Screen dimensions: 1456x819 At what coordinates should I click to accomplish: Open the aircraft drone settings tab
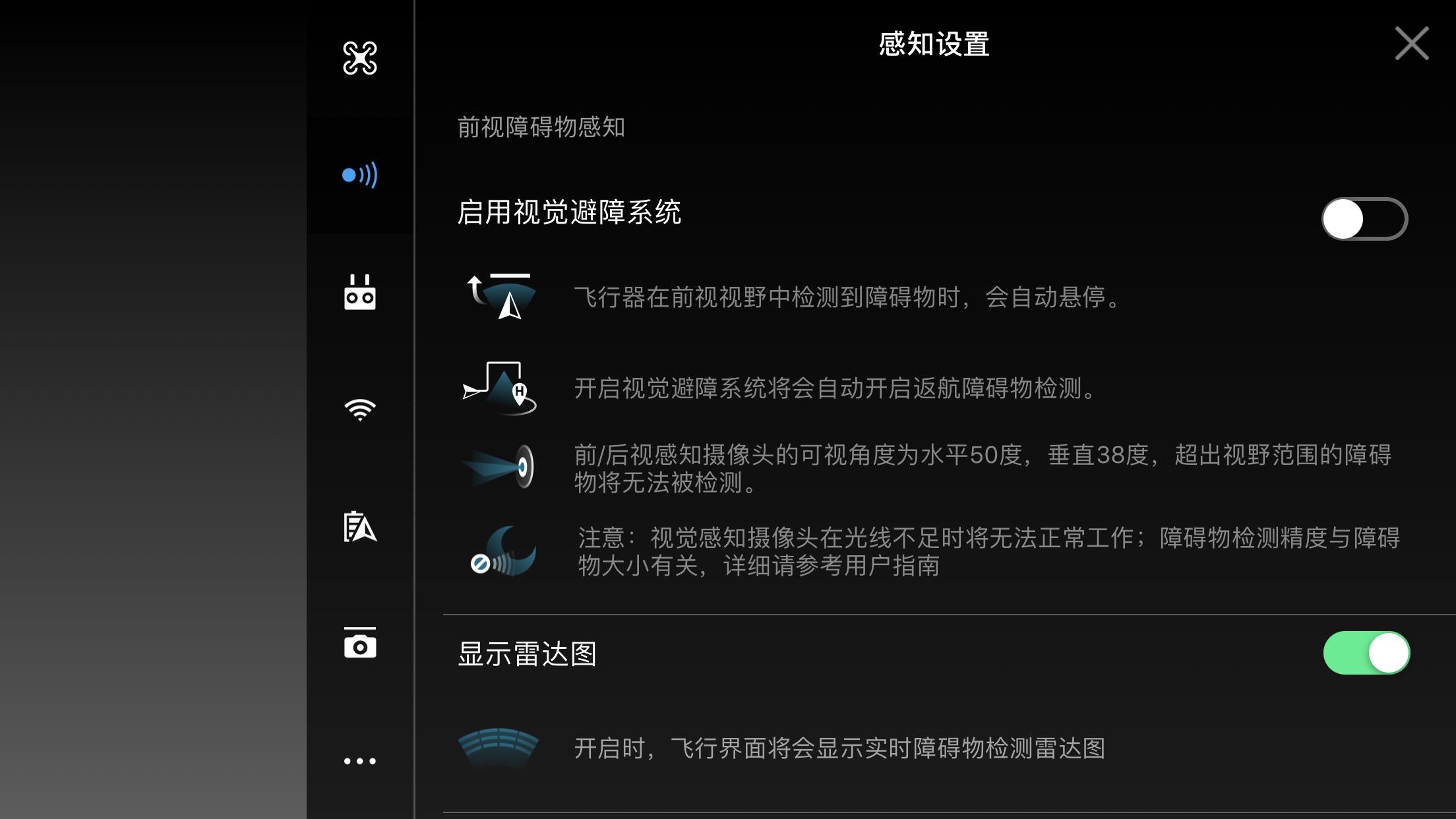coord(360,58)
